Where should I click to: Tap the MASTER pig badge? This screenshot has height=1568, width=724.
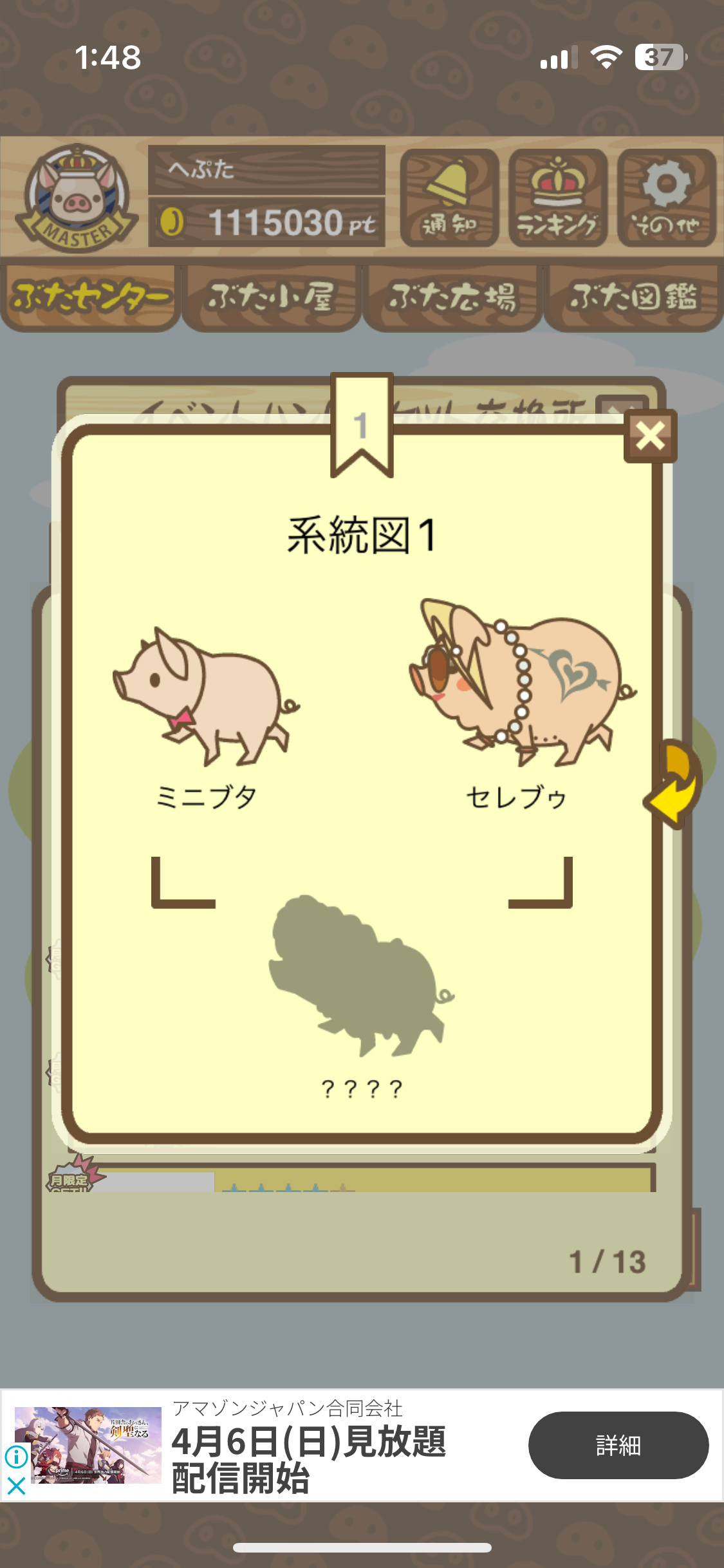coord(76,198)
